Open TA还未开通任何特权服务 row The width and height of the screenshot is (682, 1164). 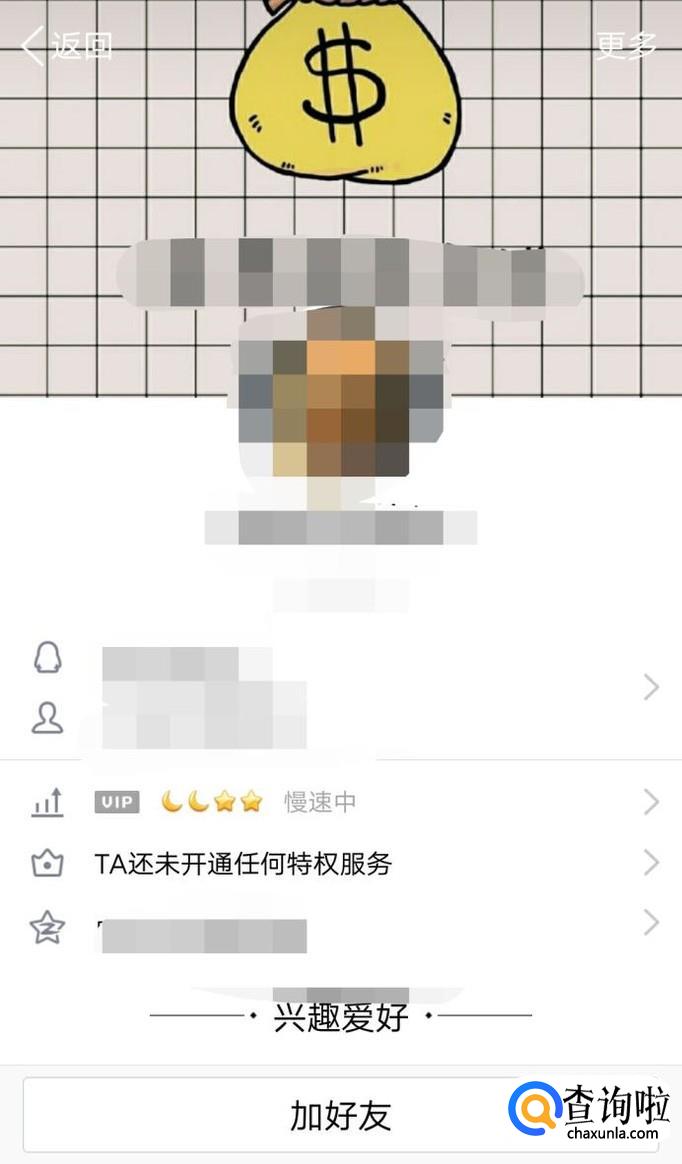coord(340,863)
